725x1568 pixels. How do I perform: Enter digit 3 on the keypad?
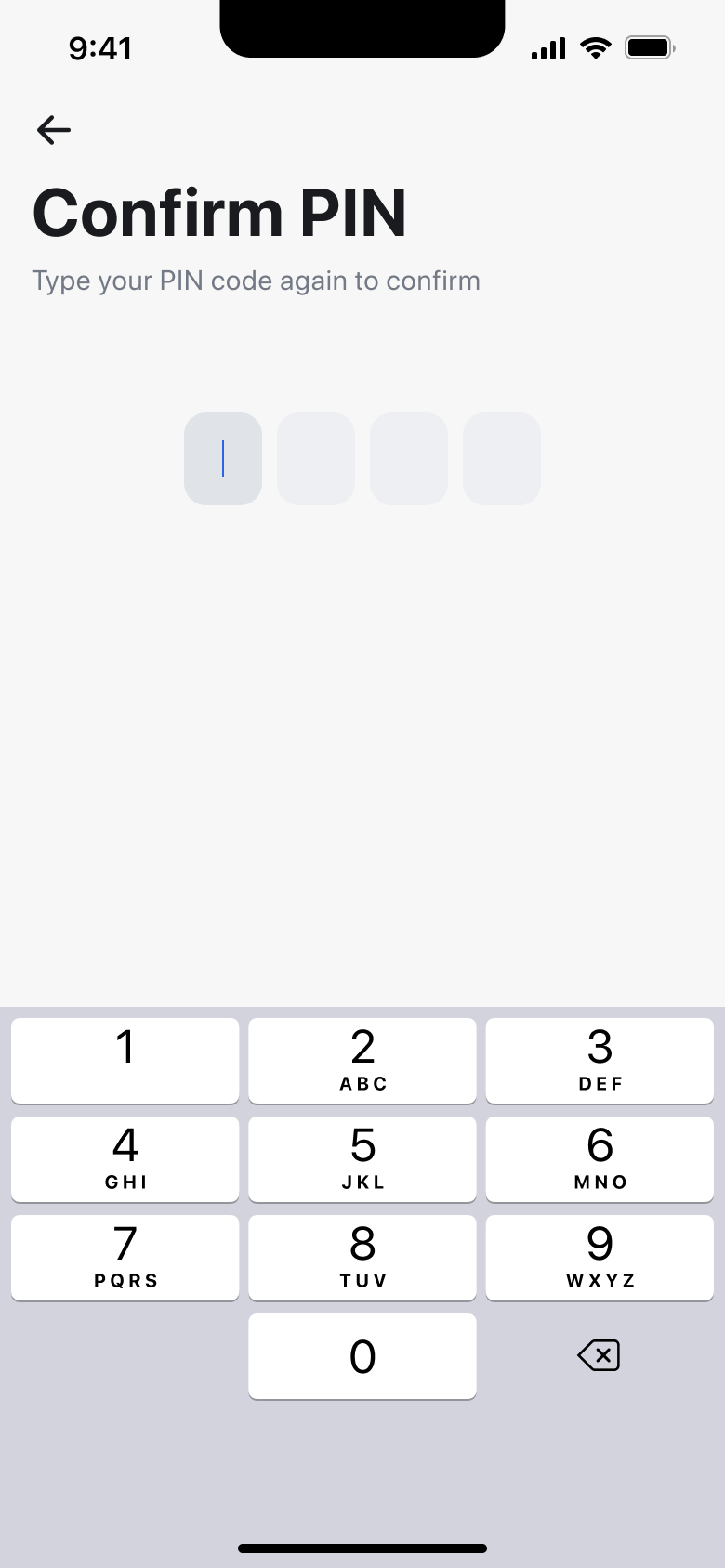point(600,1061)
